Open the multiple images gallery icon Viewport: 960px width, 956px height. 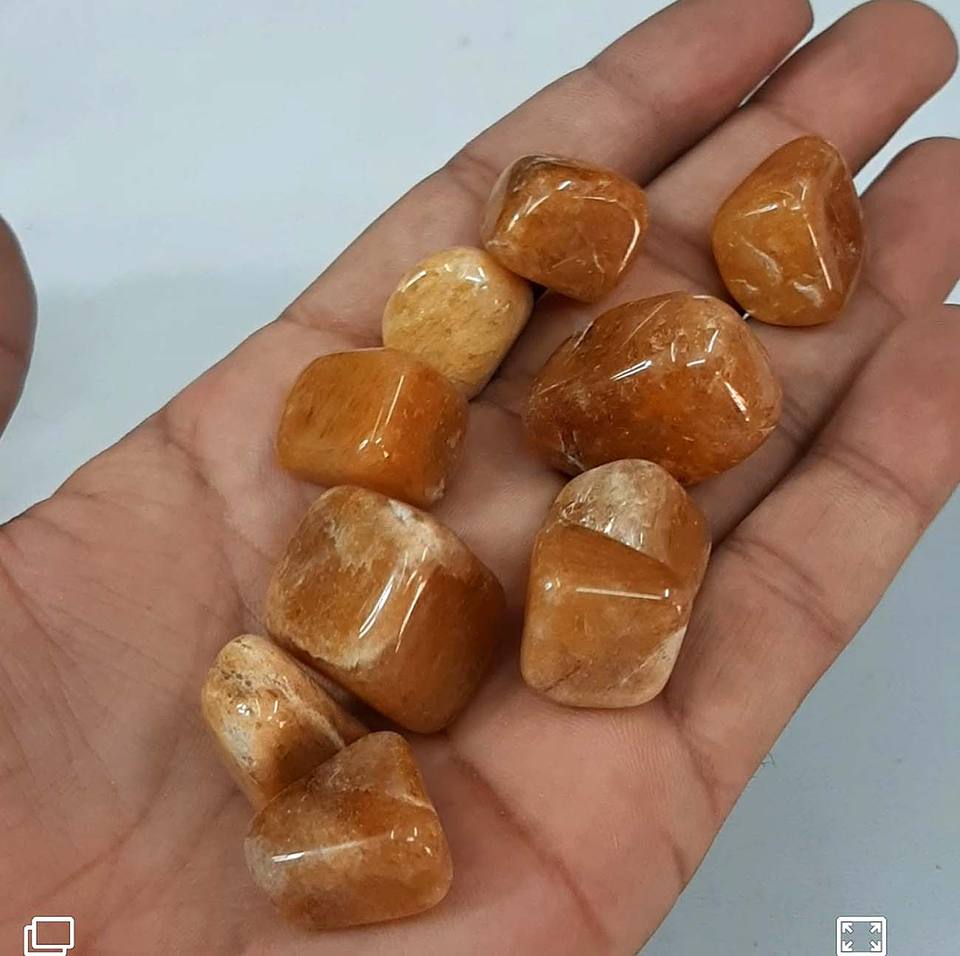click(x=49, y=936)
